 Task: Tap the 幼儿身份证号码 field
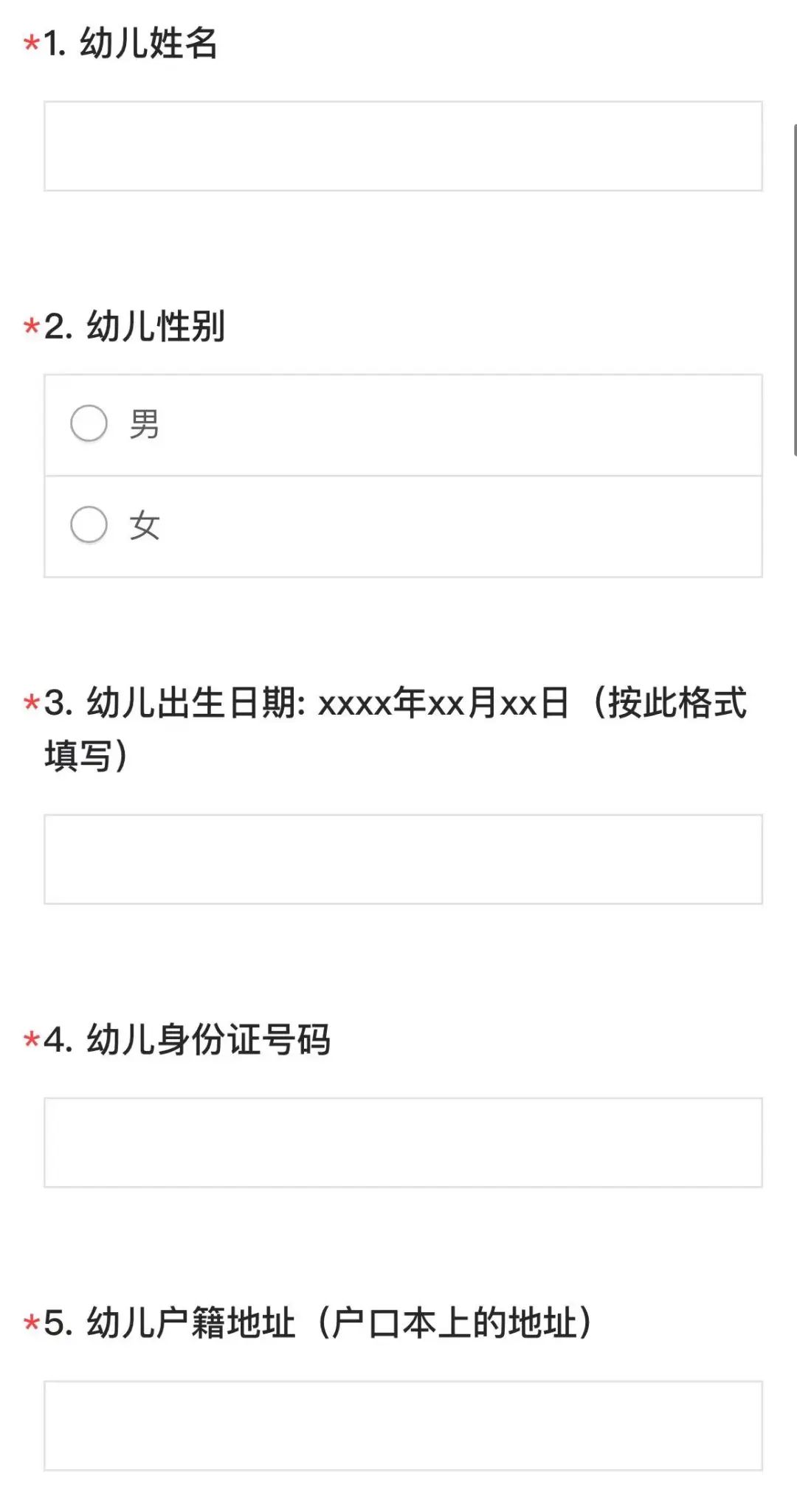pos(403,1142)
